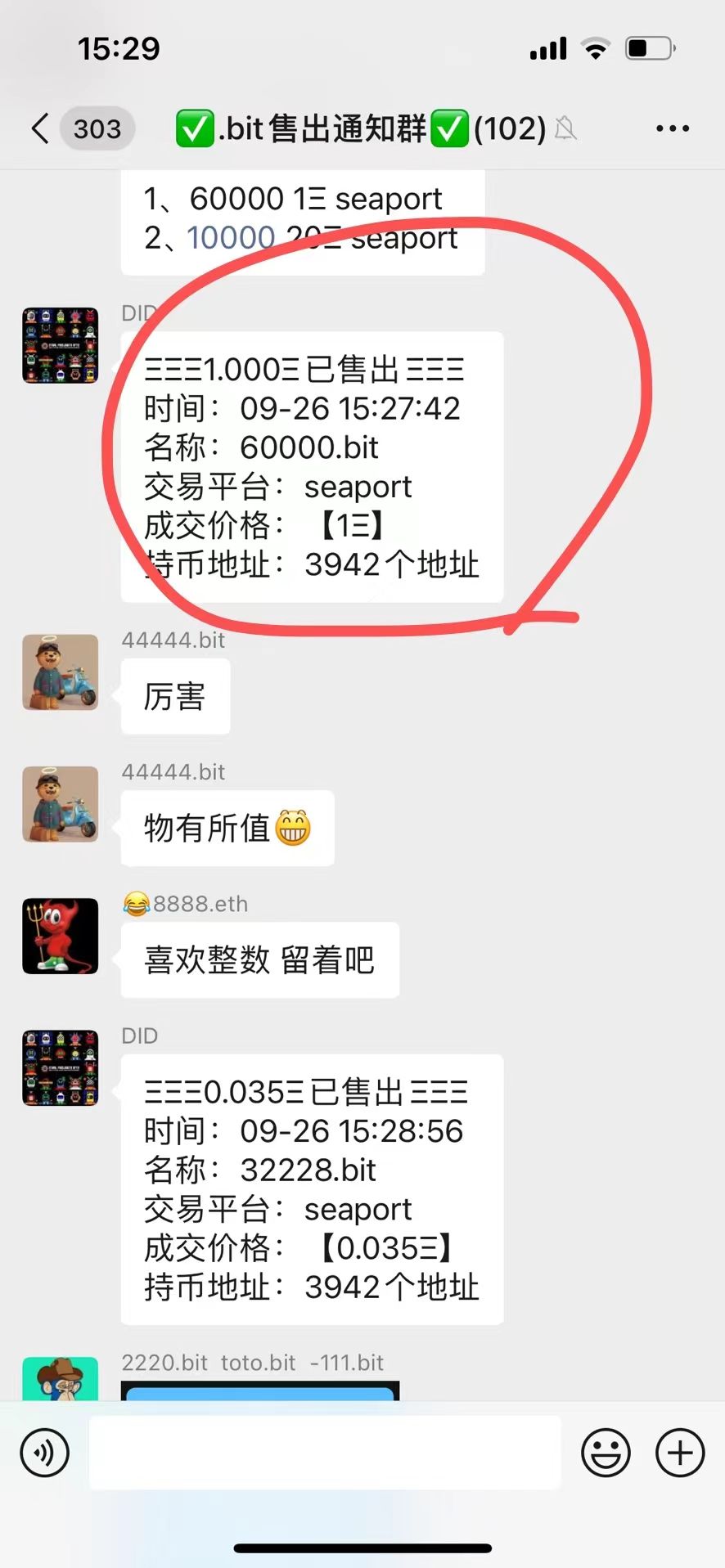Open 44444.bit's avatar beside 物有所值
This screenshot has height=1568, width=725.
pos(60,804)
